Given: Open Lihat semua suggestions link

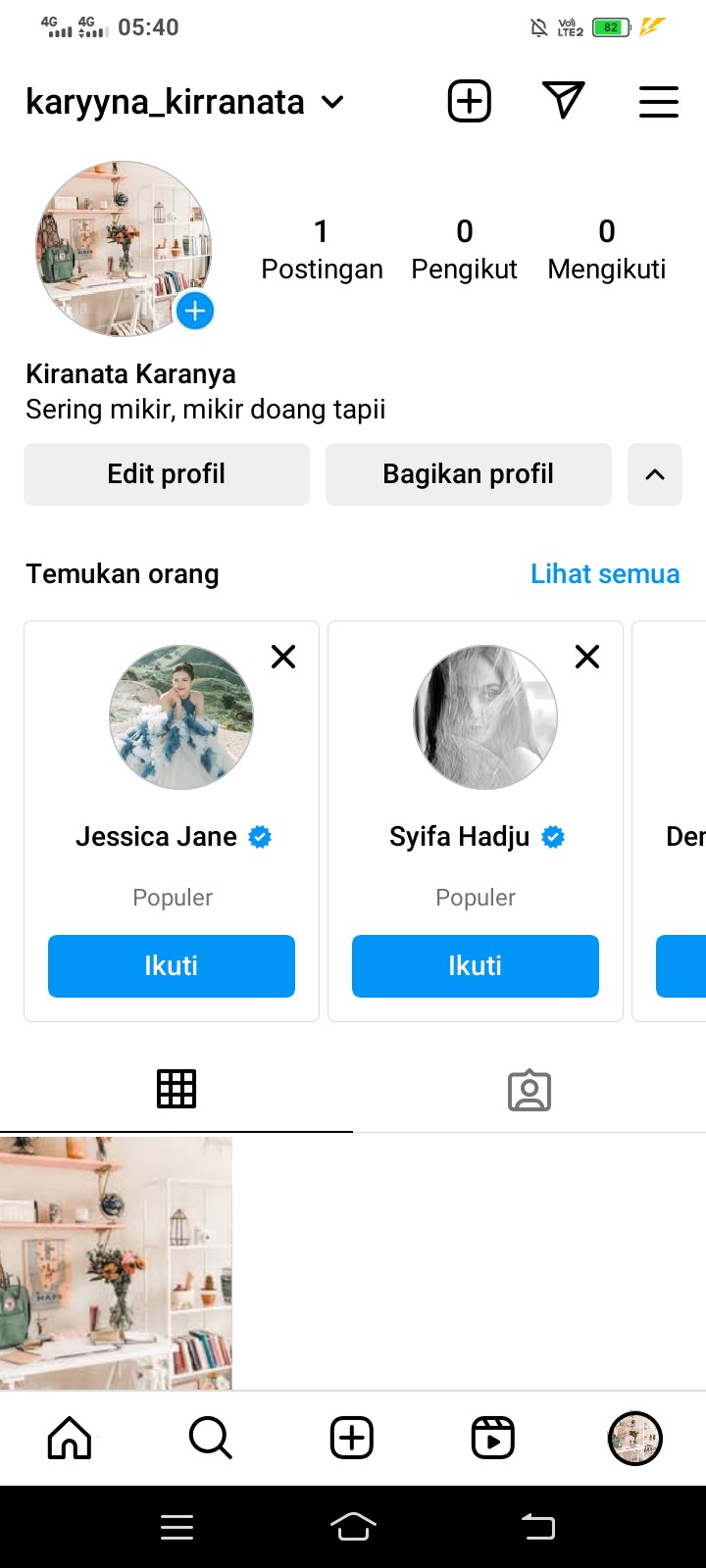Looking at the screenshot, I should [604, 574].
